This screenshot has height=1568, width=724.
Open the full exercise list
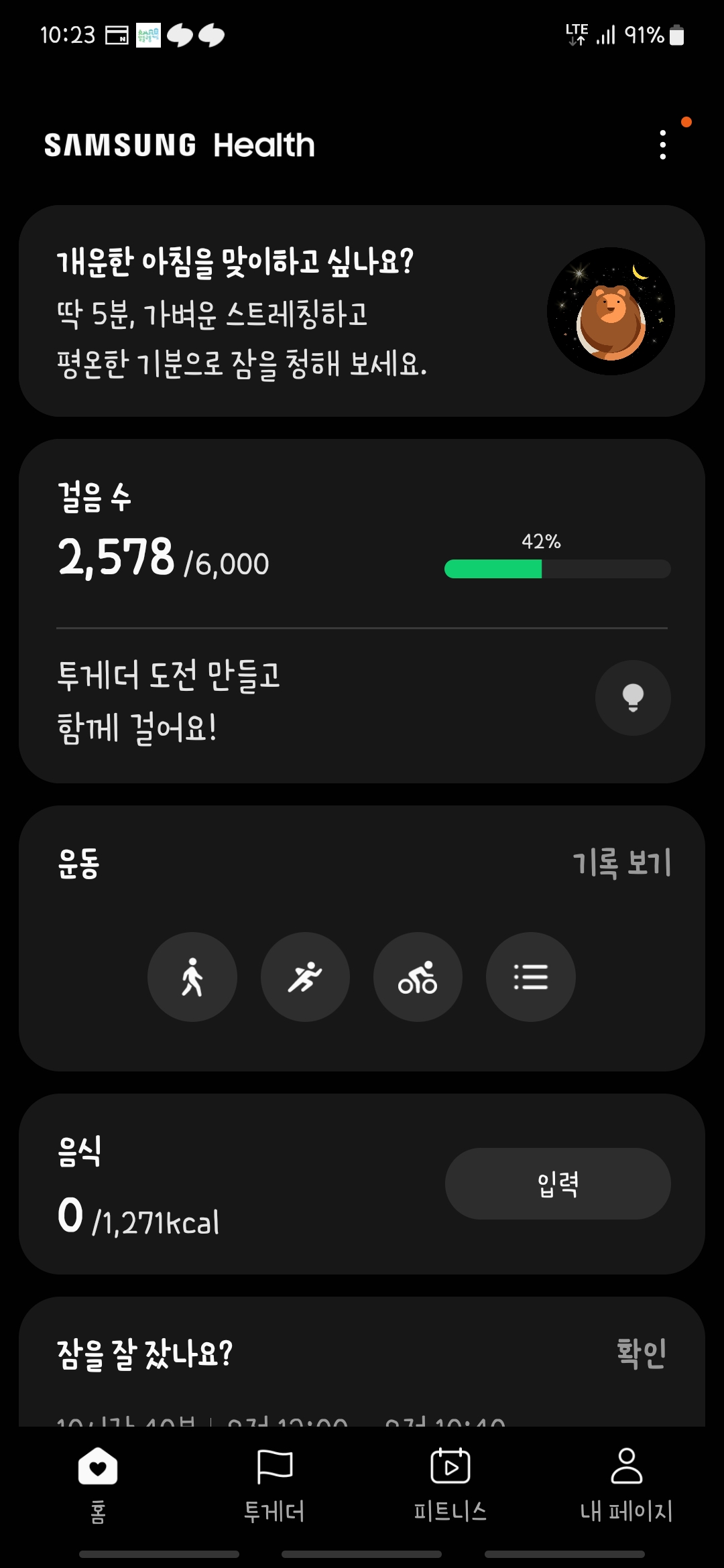530,977
